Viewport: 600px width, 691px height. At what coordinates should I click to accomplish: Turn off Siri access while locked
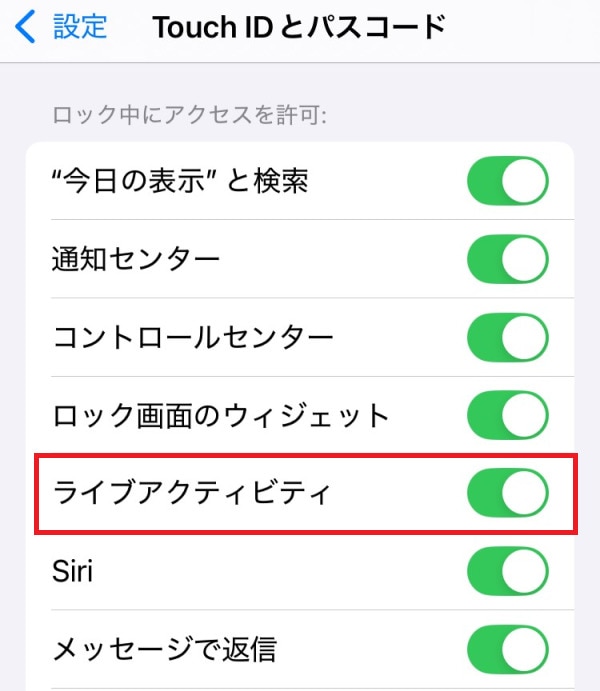coord(508,571)
